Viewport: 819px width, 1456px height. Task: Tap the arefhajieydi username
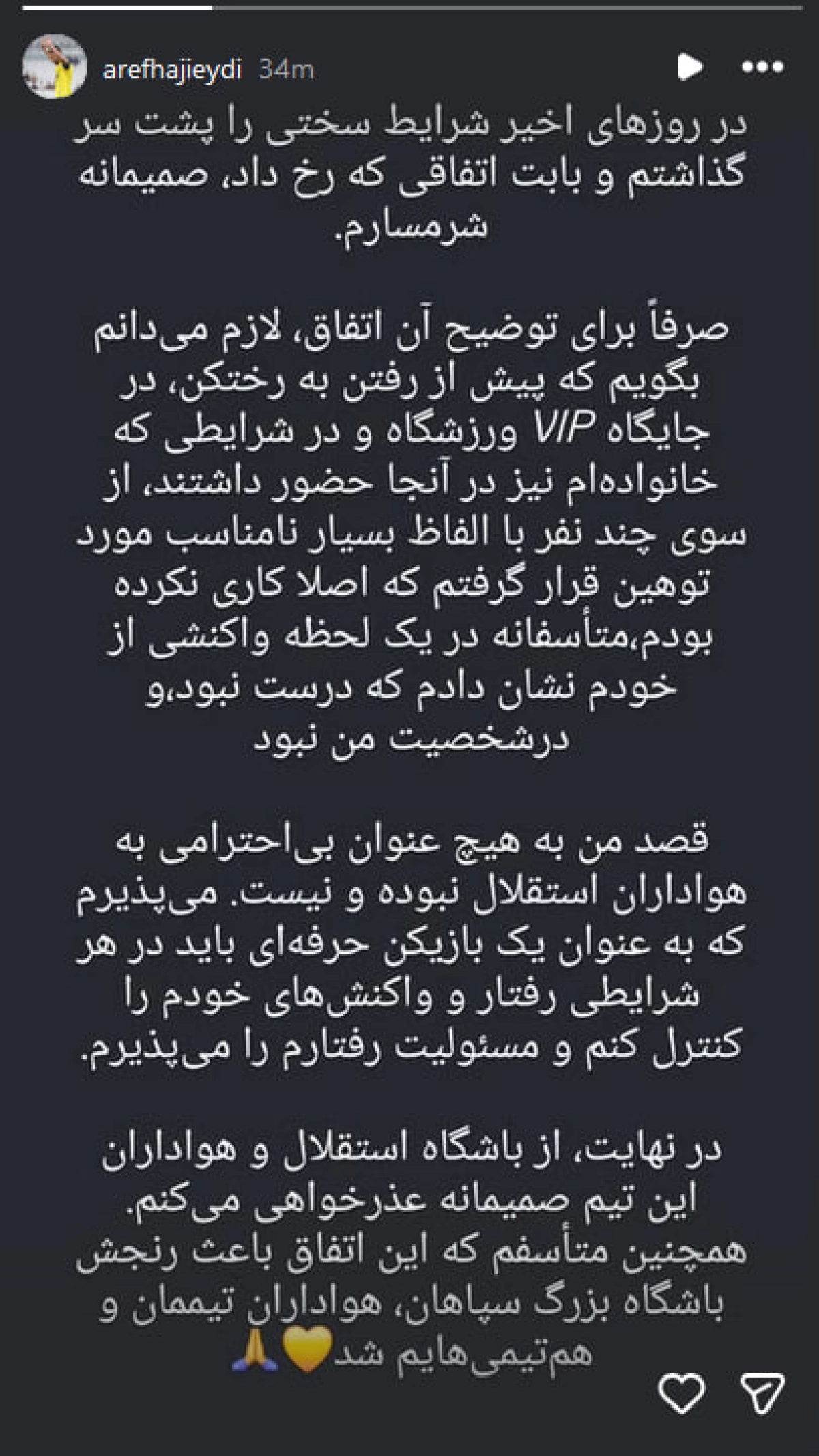point(172,69)
